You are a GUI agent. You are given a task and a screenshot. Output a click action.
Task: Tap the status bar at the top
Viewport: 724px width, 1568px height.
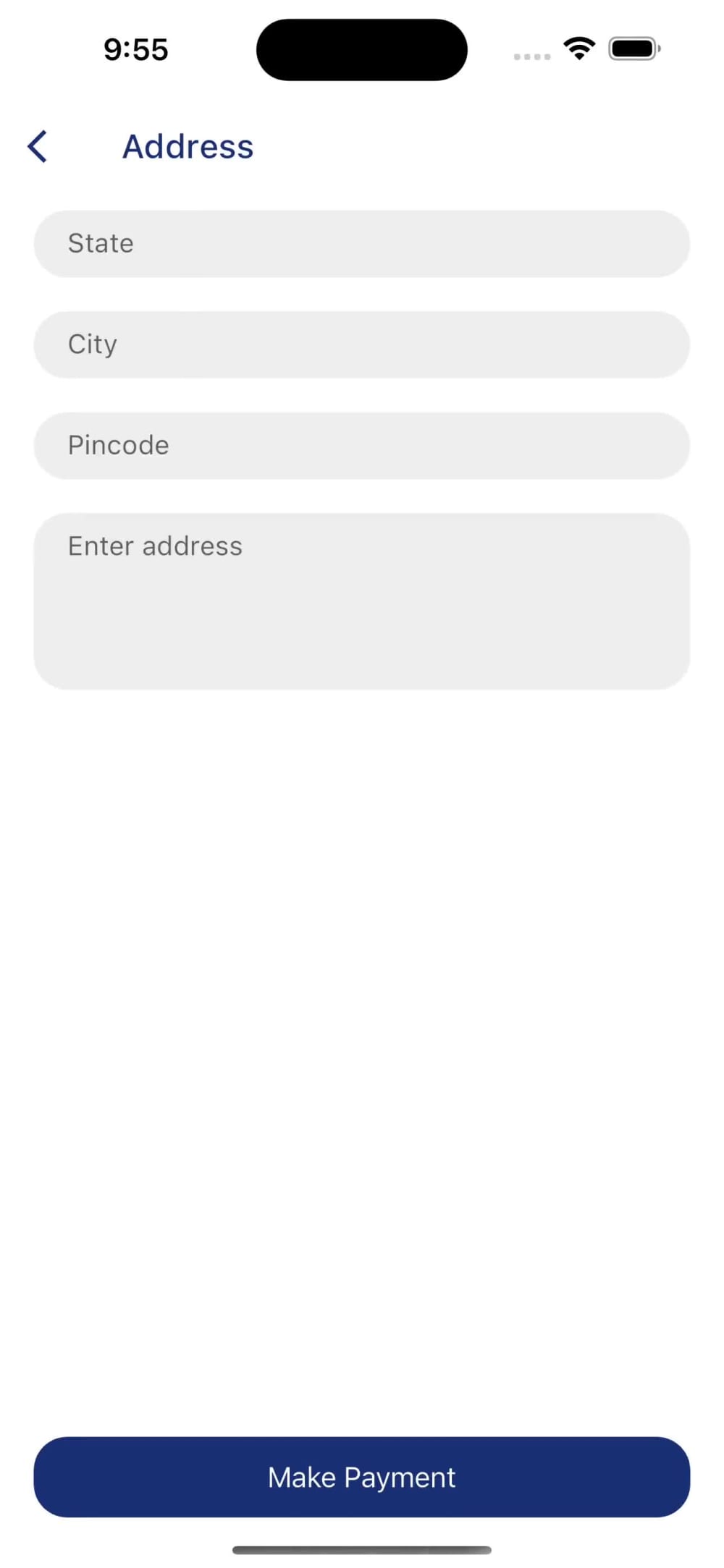pyautogui.click(x=362, y=48)
